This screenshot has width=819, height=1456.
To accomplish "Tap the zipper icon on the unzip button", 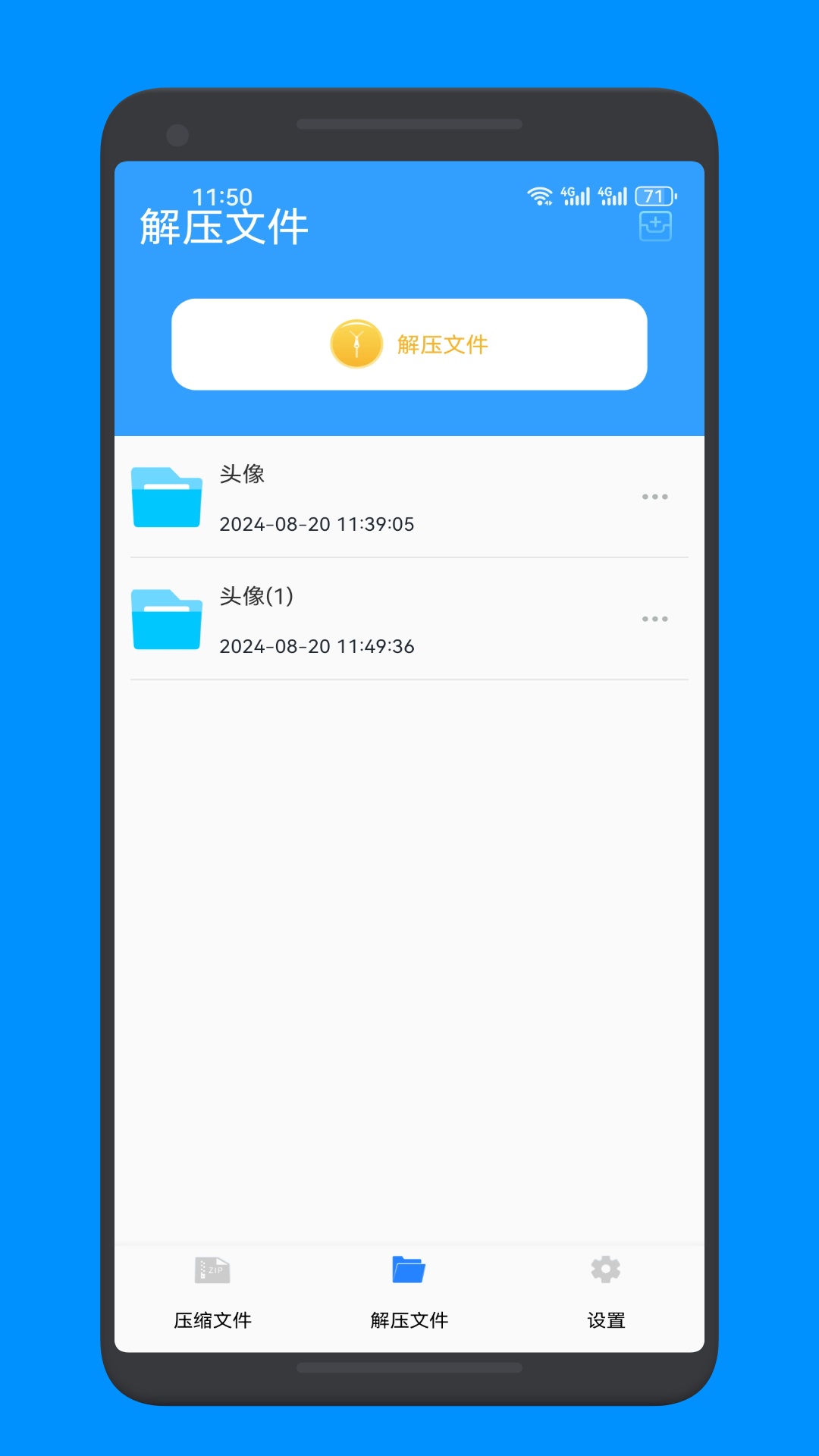I will point(356,344).
